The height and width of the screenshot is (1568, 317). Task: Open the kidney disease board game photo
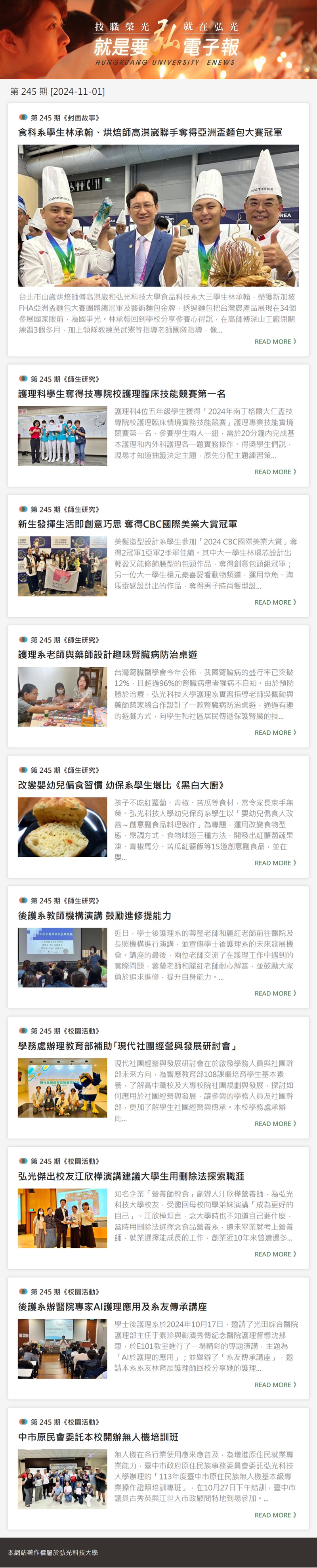point(63,696)
